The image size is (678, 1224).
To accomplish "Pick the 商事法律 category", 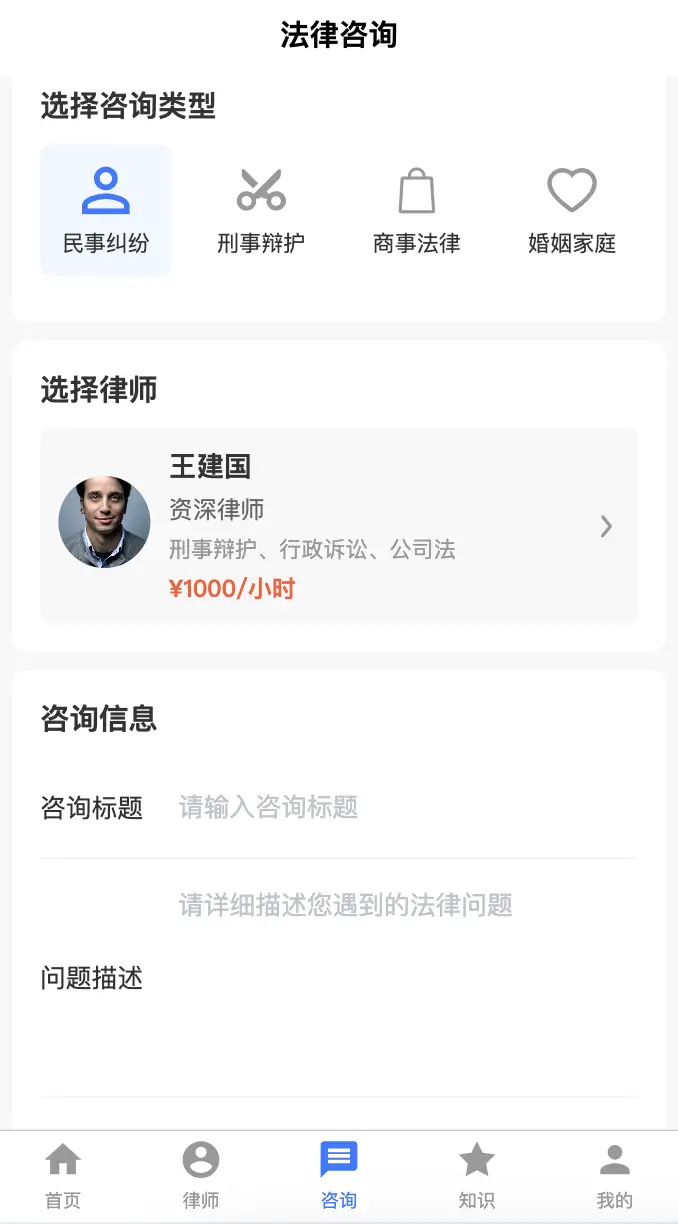I will [x=417, y=211].
